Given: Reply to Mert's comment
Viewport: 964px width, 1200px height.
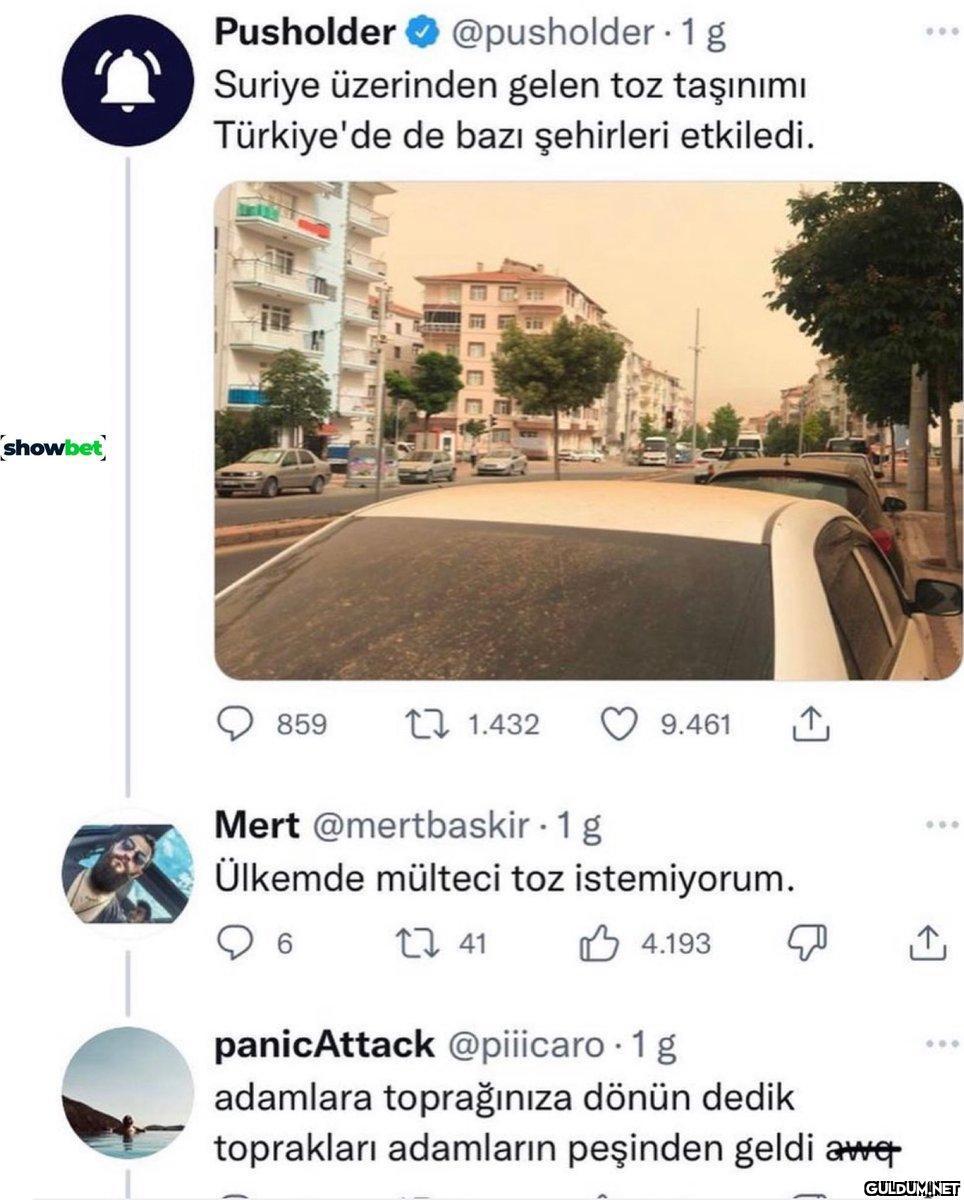Looking at the screenshot, I should (x=236, y=943).
